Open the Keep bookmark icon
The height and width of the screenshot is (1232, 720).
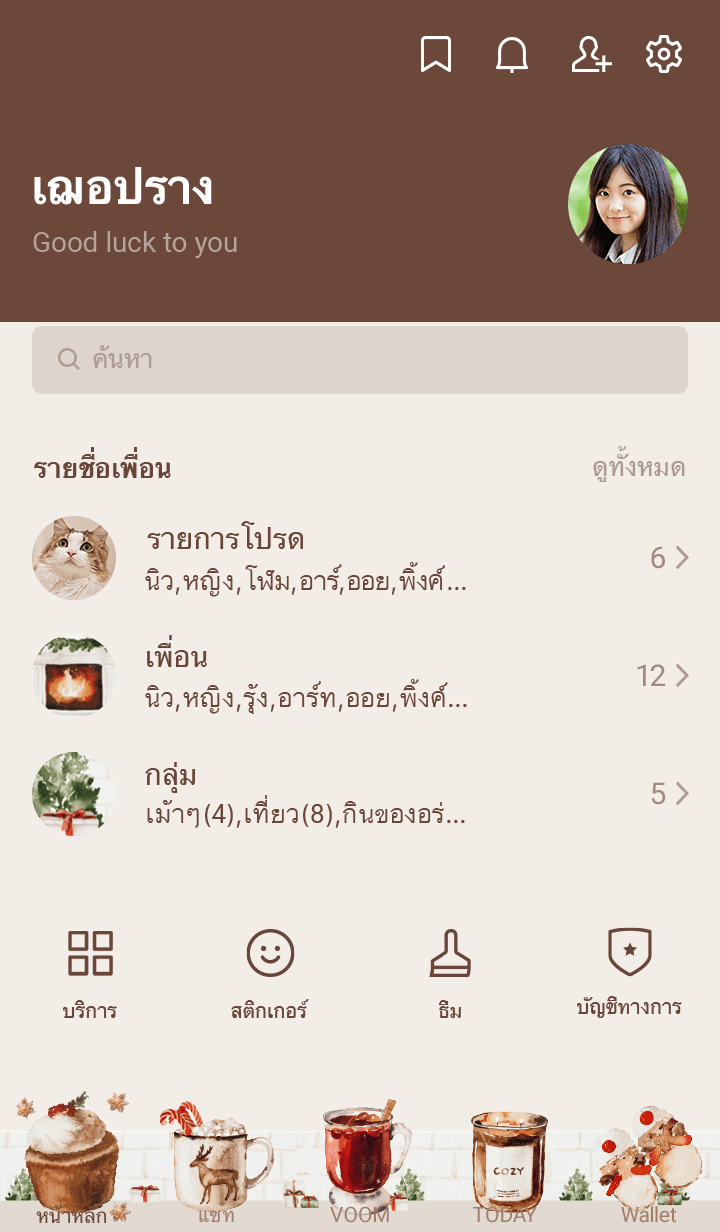point(435,55)
